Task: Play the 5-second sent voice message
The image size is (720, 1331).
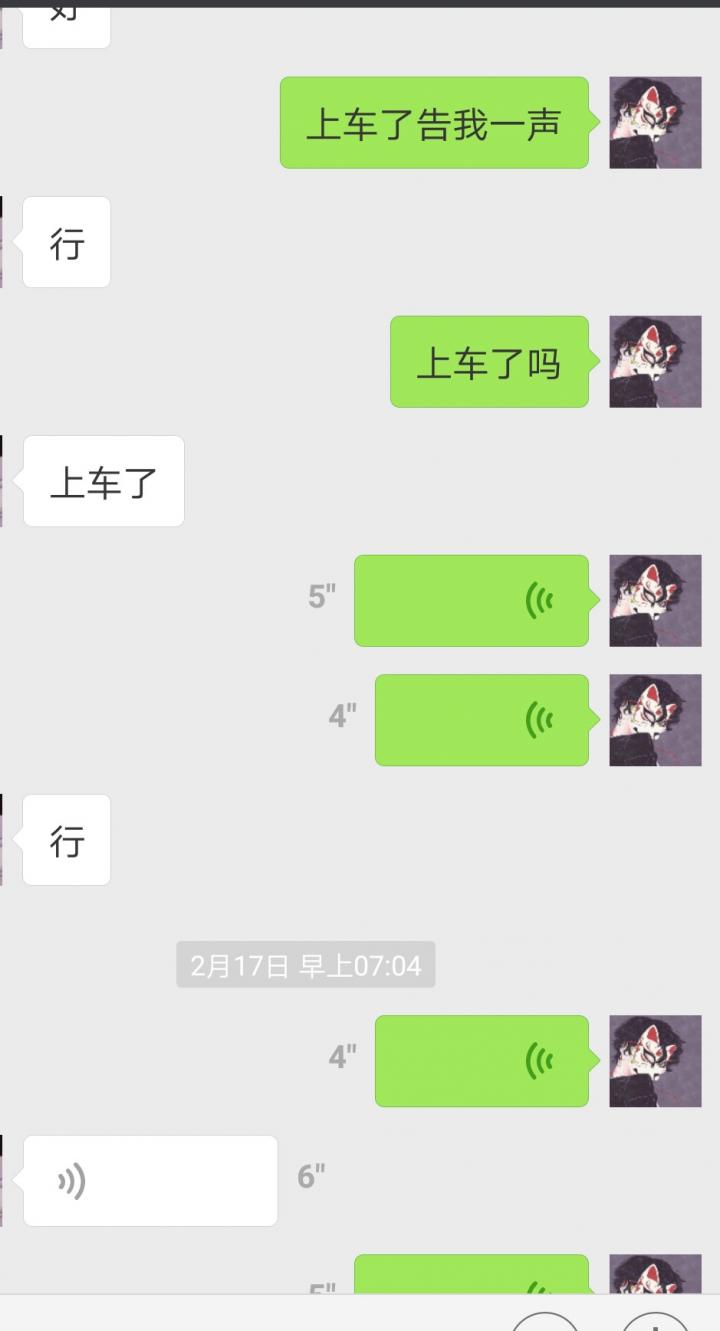Action: [471, 601]
